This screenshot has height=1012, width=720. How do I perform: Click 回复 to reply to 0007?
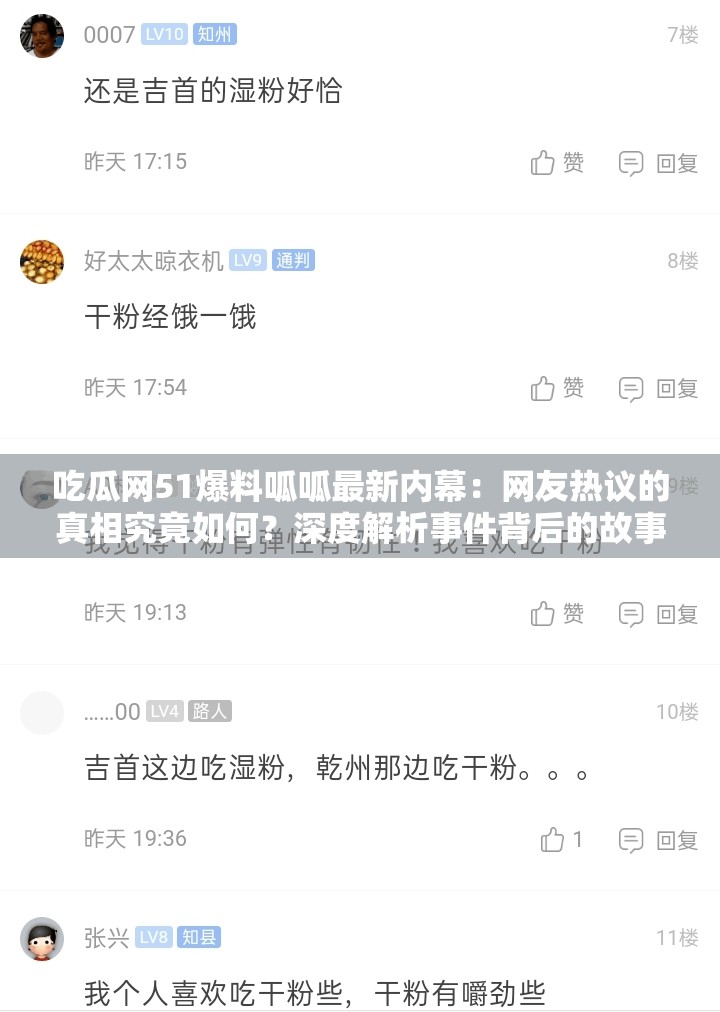[x=677, y=163]
